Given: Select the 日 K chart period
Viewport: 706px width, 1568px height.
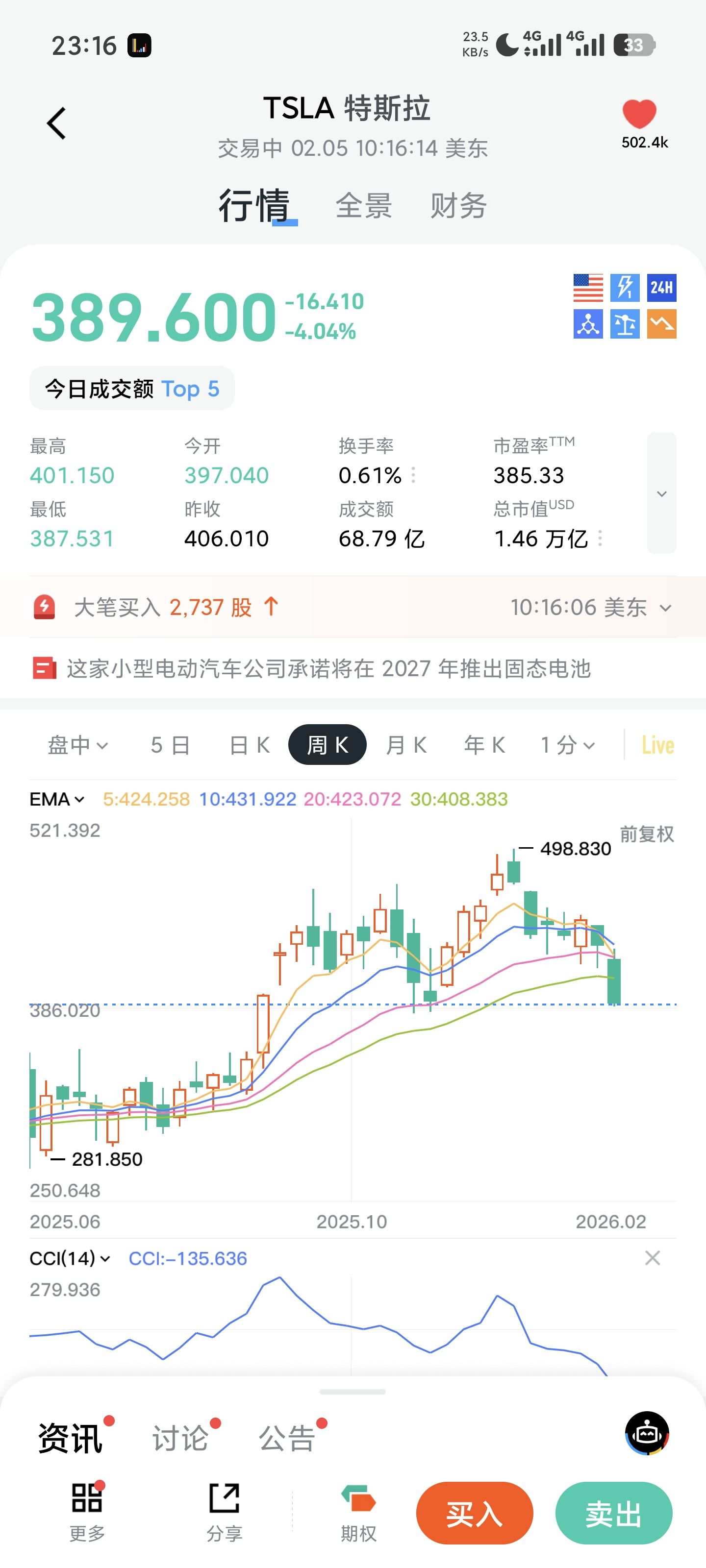Looking at the screenshot, I should (250, 745).
